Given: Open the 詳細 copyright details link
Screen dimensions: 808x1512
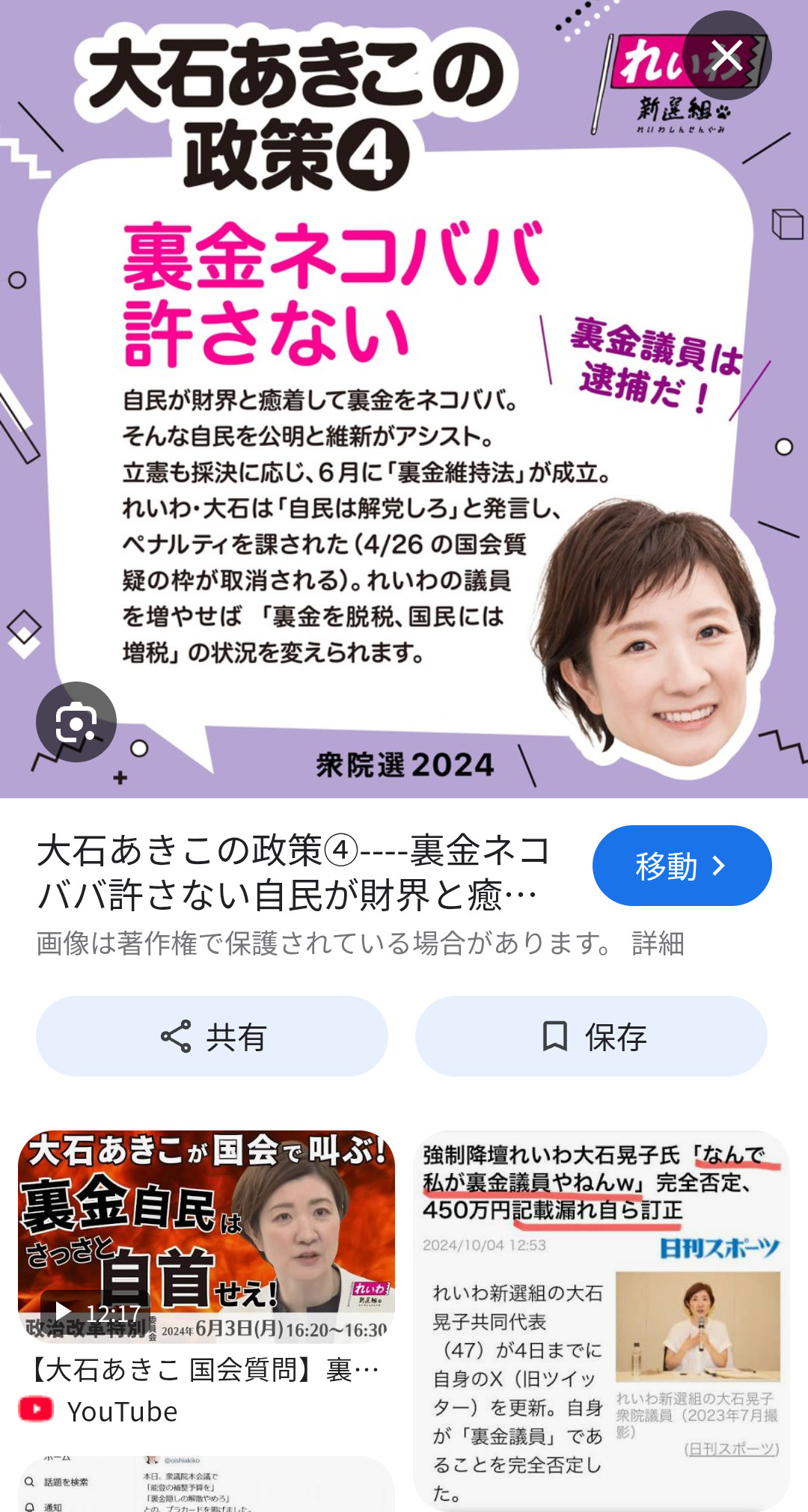Looking at the screenshot, I should point(658,944).
